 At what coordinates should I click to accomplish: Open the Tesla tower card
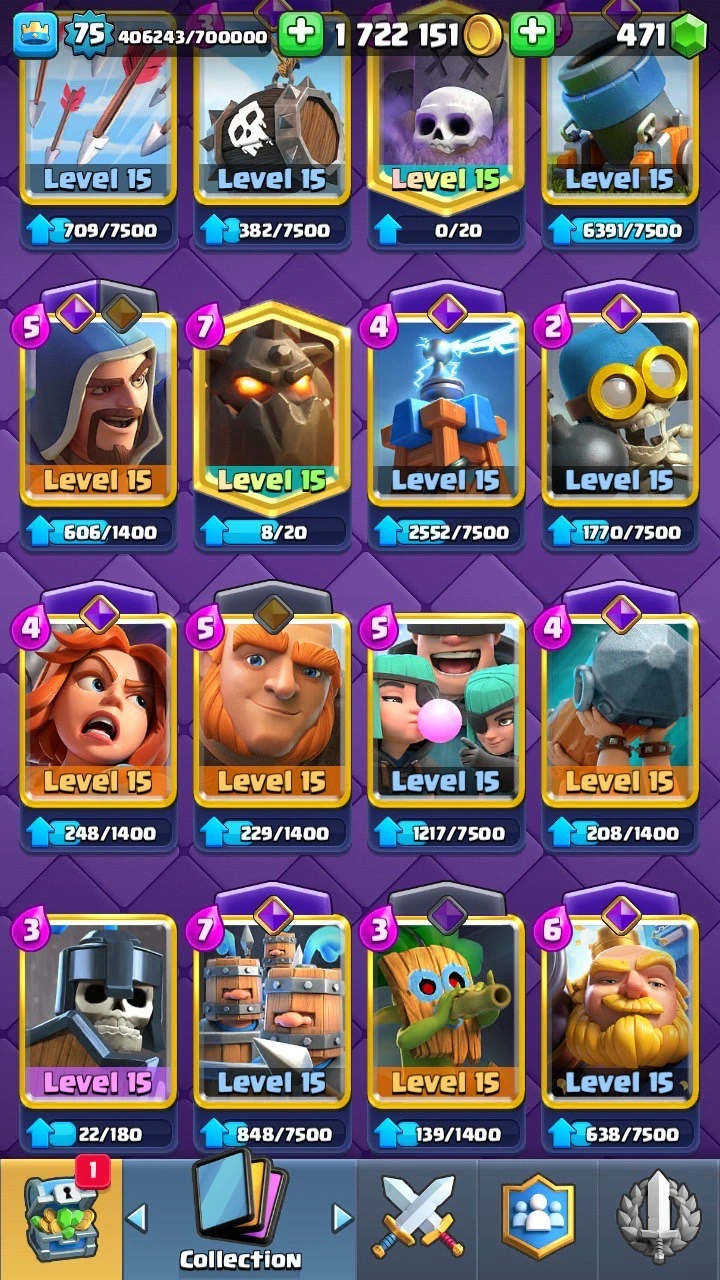click(446, 412)
